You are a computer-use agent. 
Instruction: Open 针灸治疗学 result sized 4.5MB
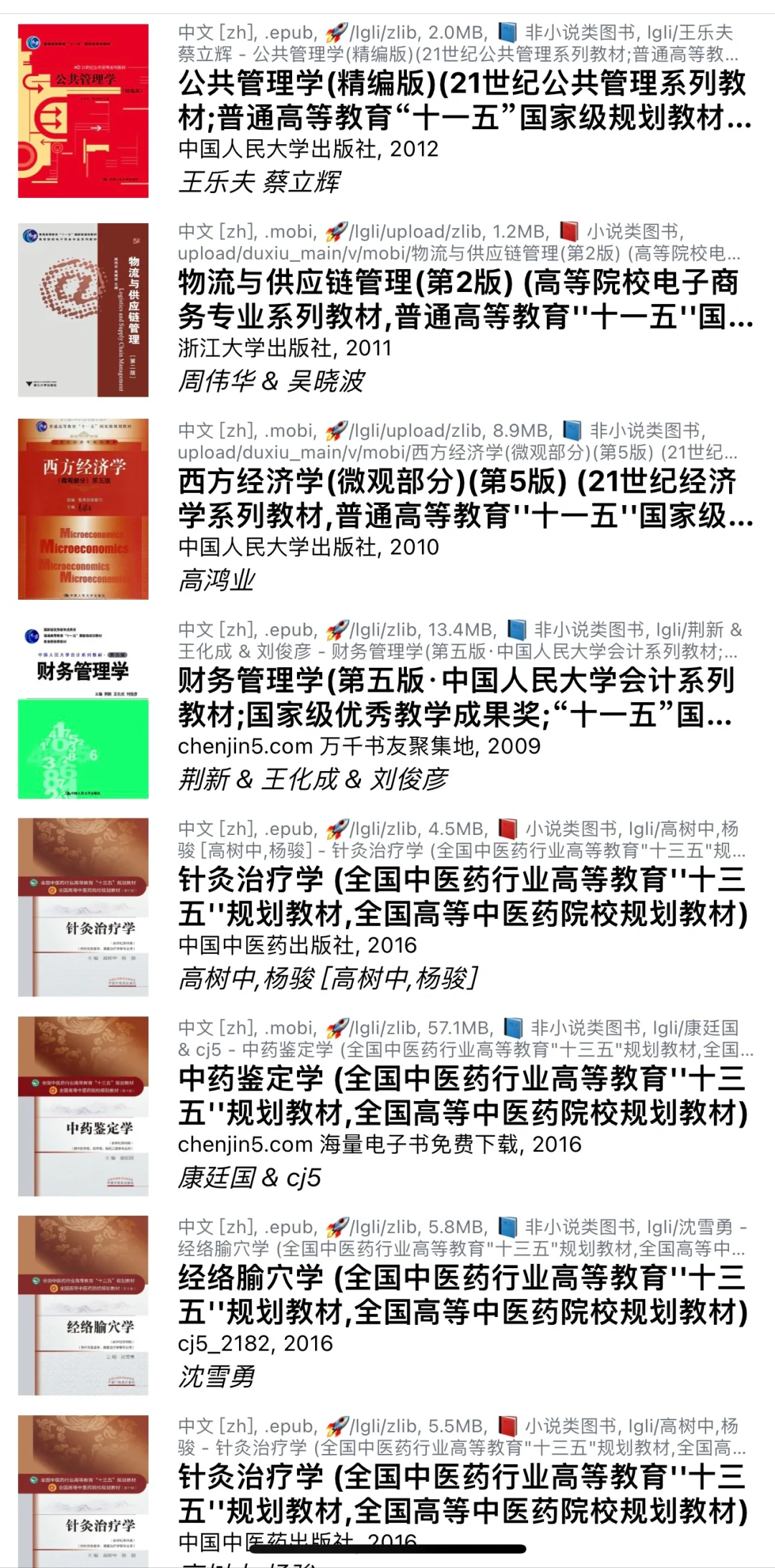click(387, 907)
